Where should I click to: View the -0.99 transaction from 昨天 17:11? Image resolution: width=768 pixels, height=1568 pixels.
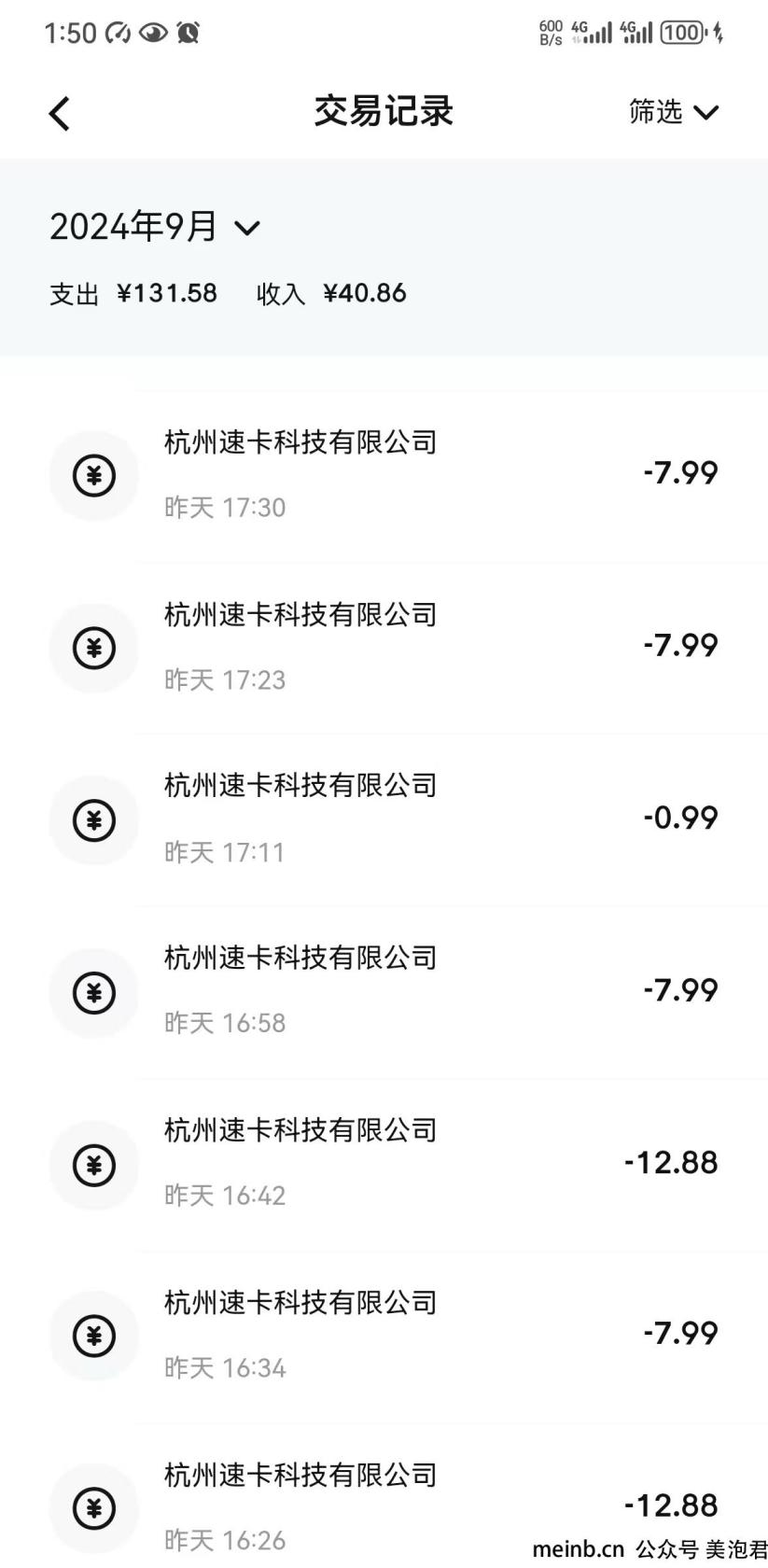coord(384,819)
